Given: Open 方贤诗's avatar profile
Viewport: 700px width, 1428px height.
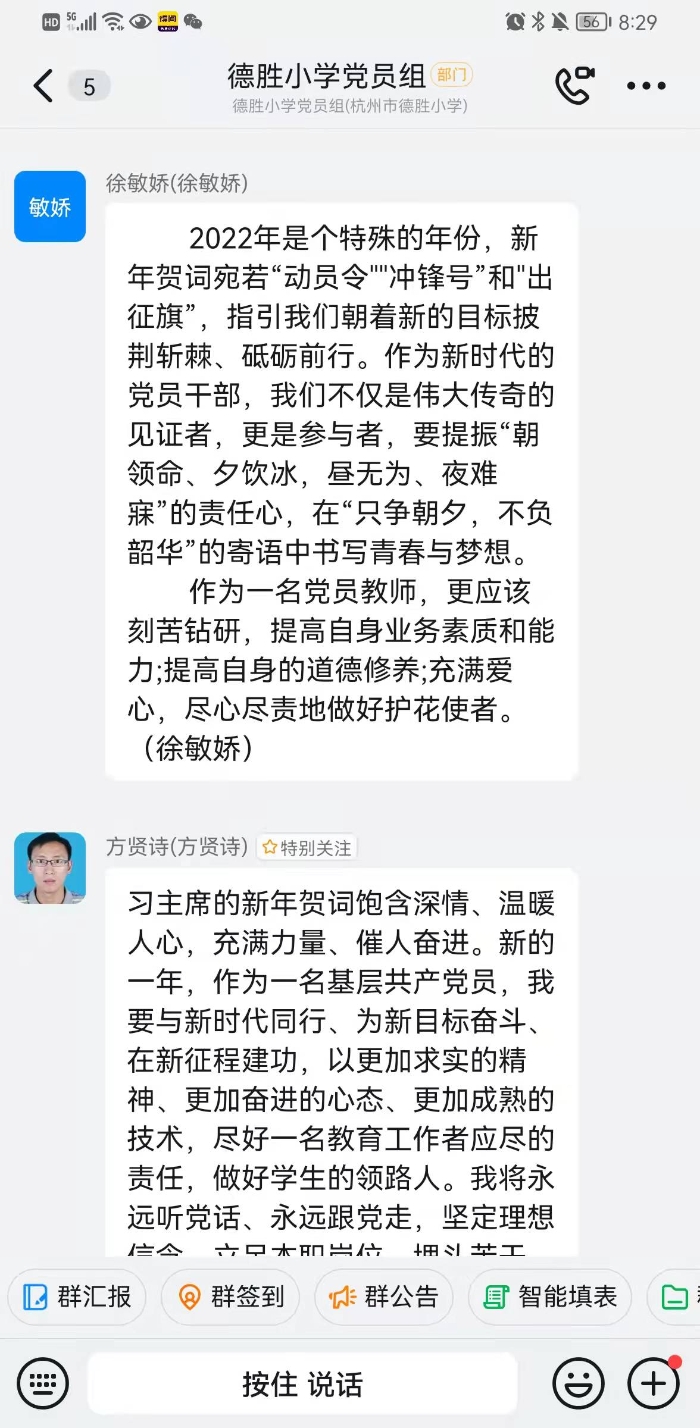Looking at the screenshot, I should click(50, 867).
